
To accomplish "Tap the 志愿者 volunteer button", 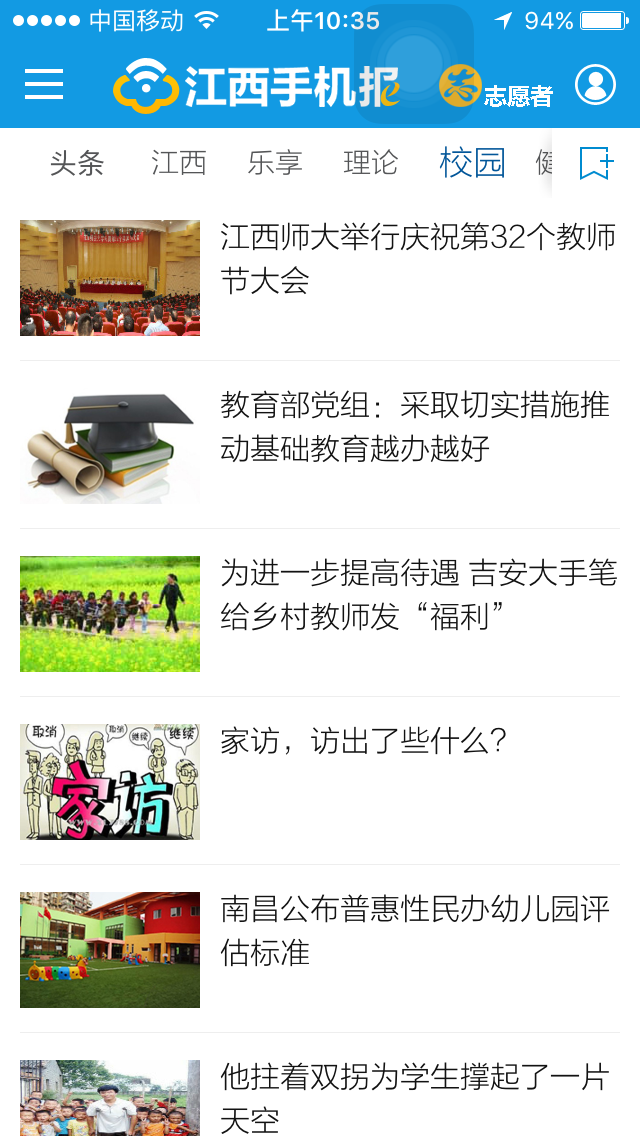I will click(497, 87).
